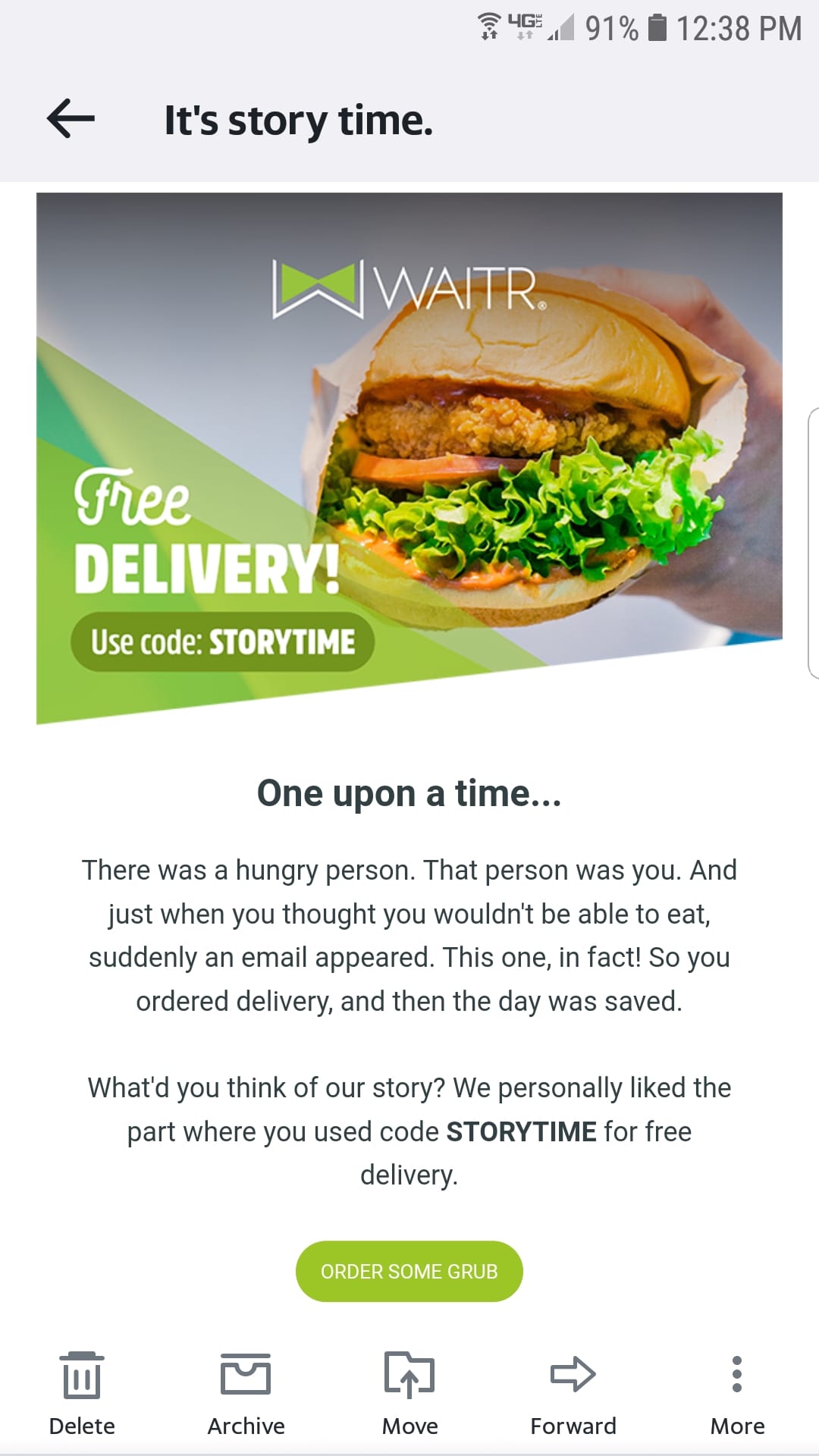This screenshot has height=1456, width=819.
Task: Forward this email
Action: click(x=573, y=1394)
